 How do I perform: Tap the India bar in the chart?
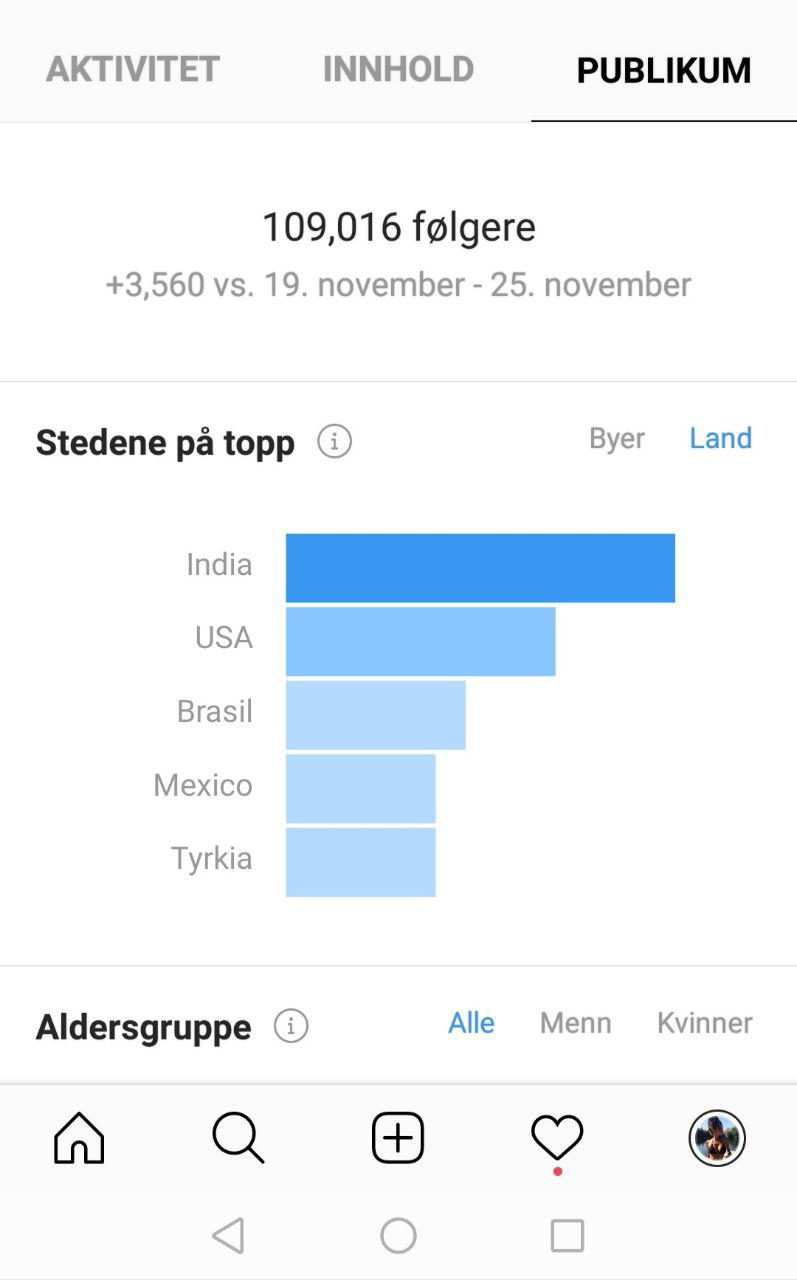pos(480,568)
